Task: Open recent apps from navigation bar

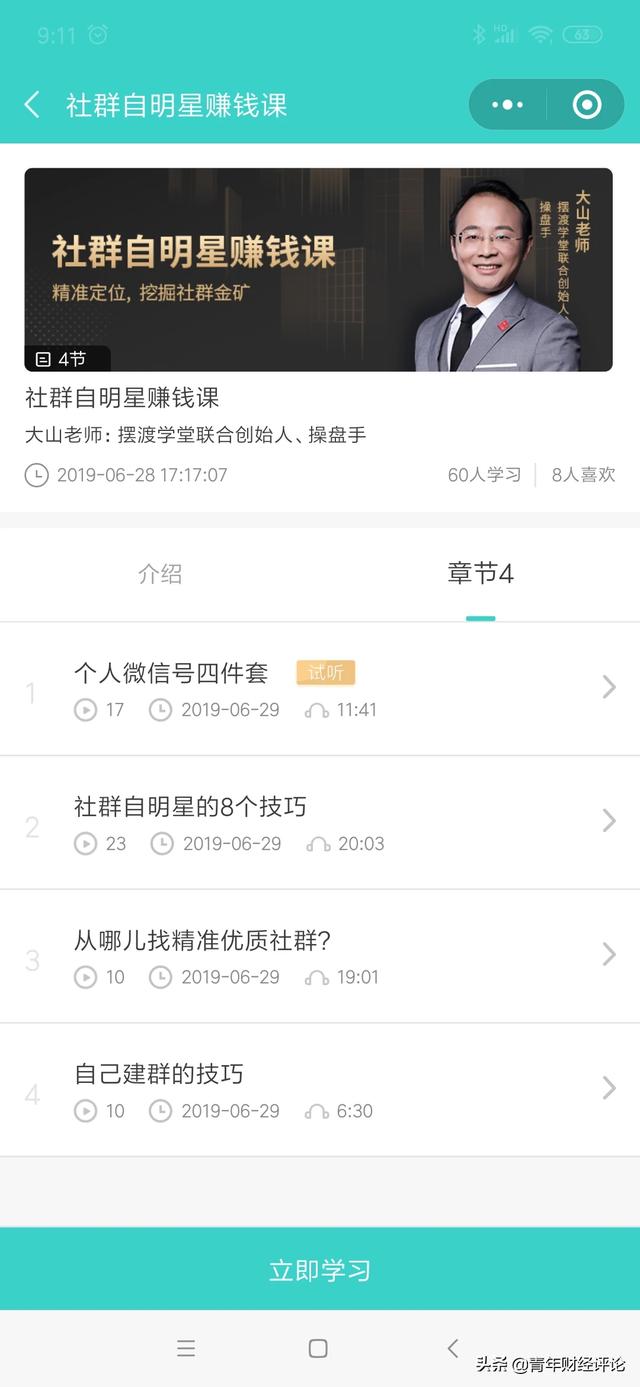Action: 186,1348
